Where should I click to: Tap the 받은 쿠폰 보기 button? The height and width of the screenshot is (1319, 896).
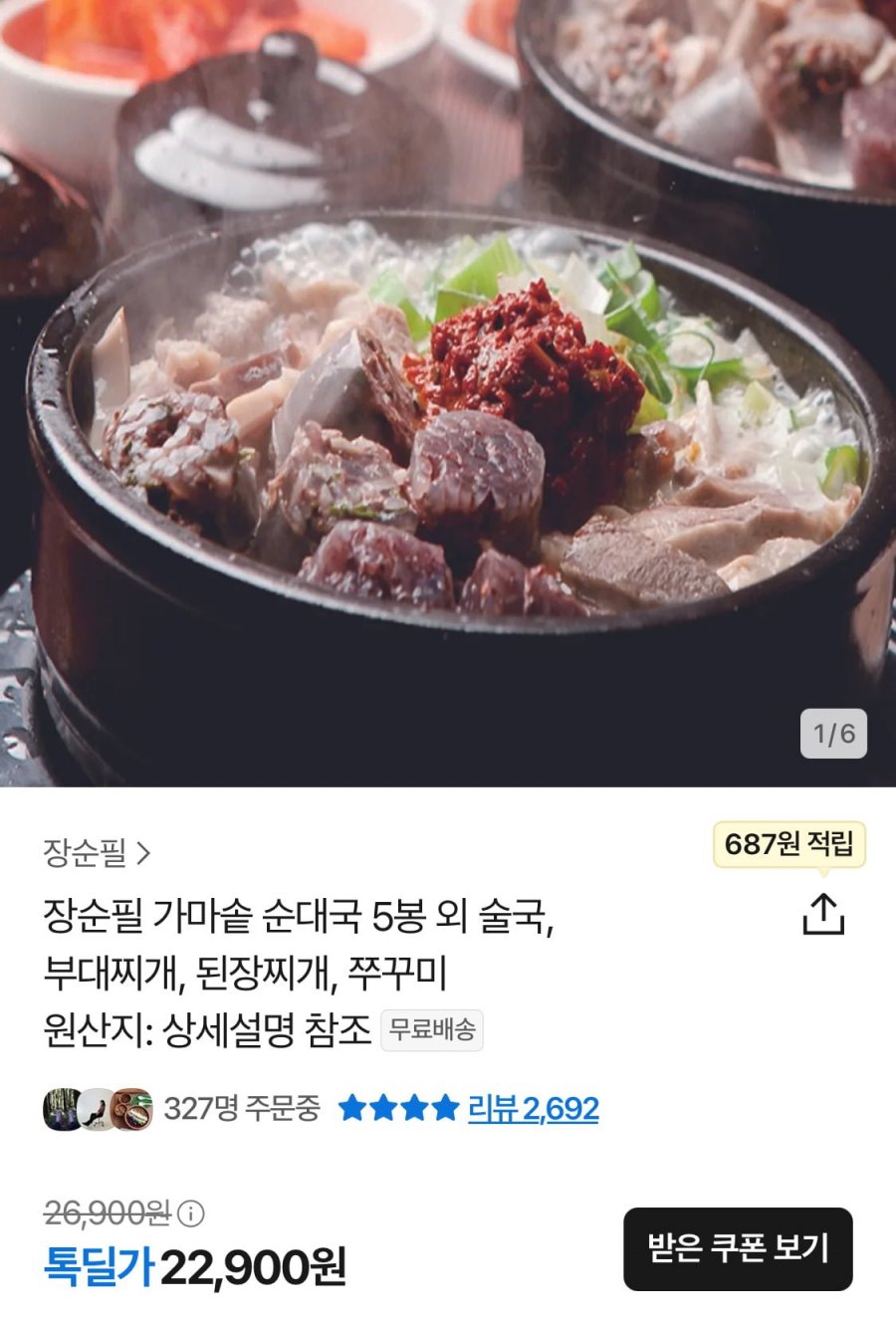(x=738, y=1248)
